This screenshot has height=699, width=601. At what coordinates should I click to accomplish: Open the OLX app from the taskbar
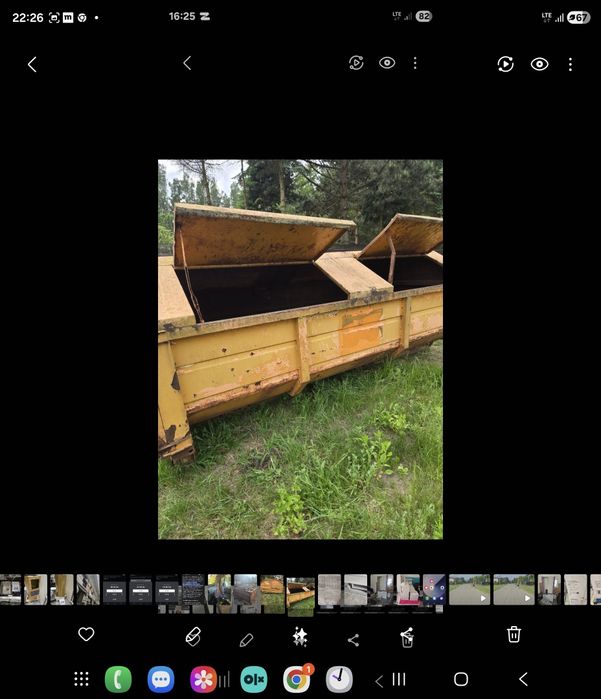tap(254, 679)
